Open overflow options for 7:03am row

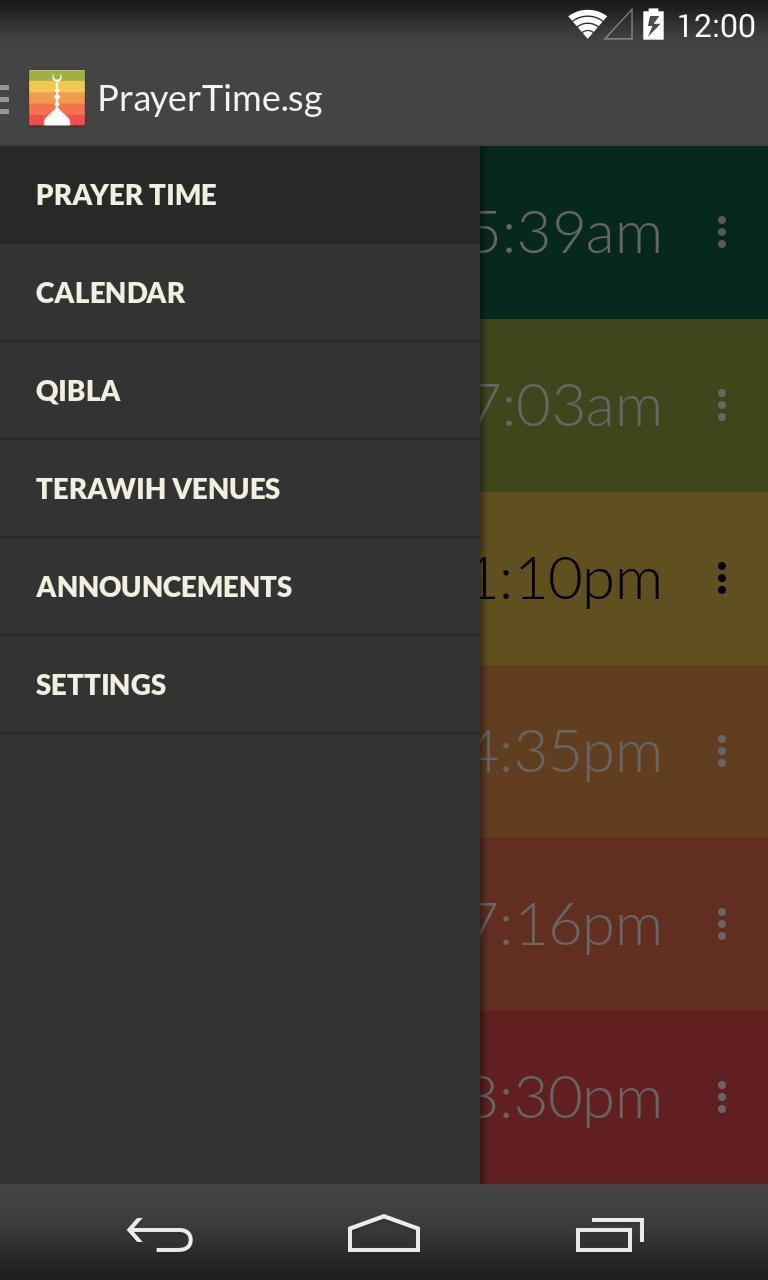tap(721, 406)
